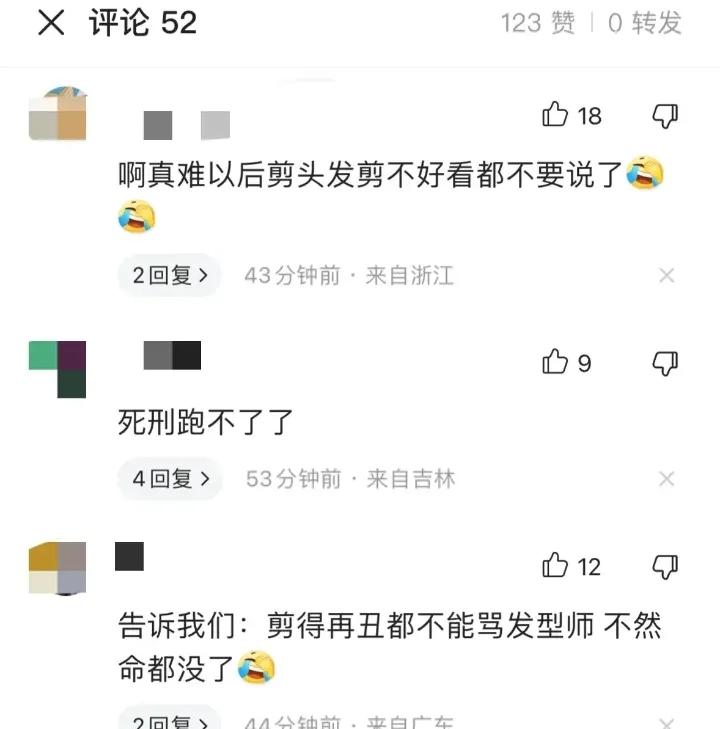Image resolution: width=720 pixels, height=729 pixels.
Task: Dislike the comment from 浙江
Action: pyautogui.click(x=665, y=116)
